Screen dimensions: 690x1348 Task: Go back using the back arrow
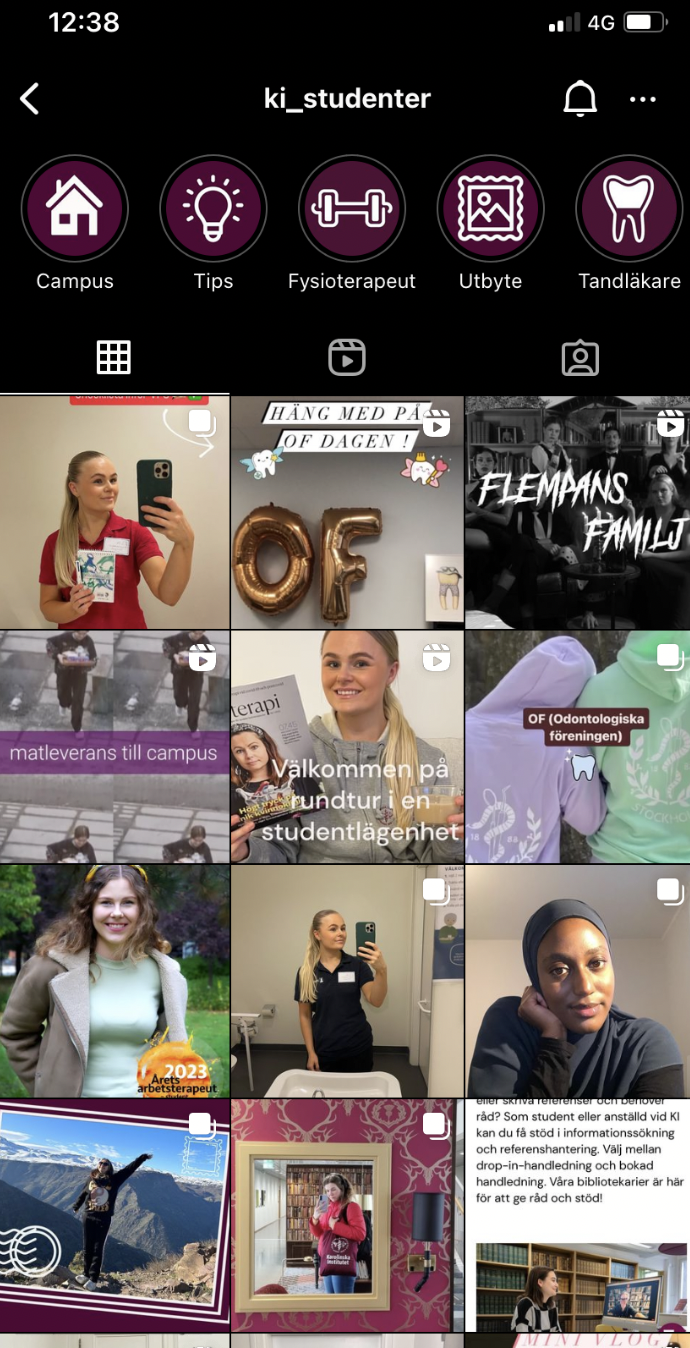tap(30, 99)
